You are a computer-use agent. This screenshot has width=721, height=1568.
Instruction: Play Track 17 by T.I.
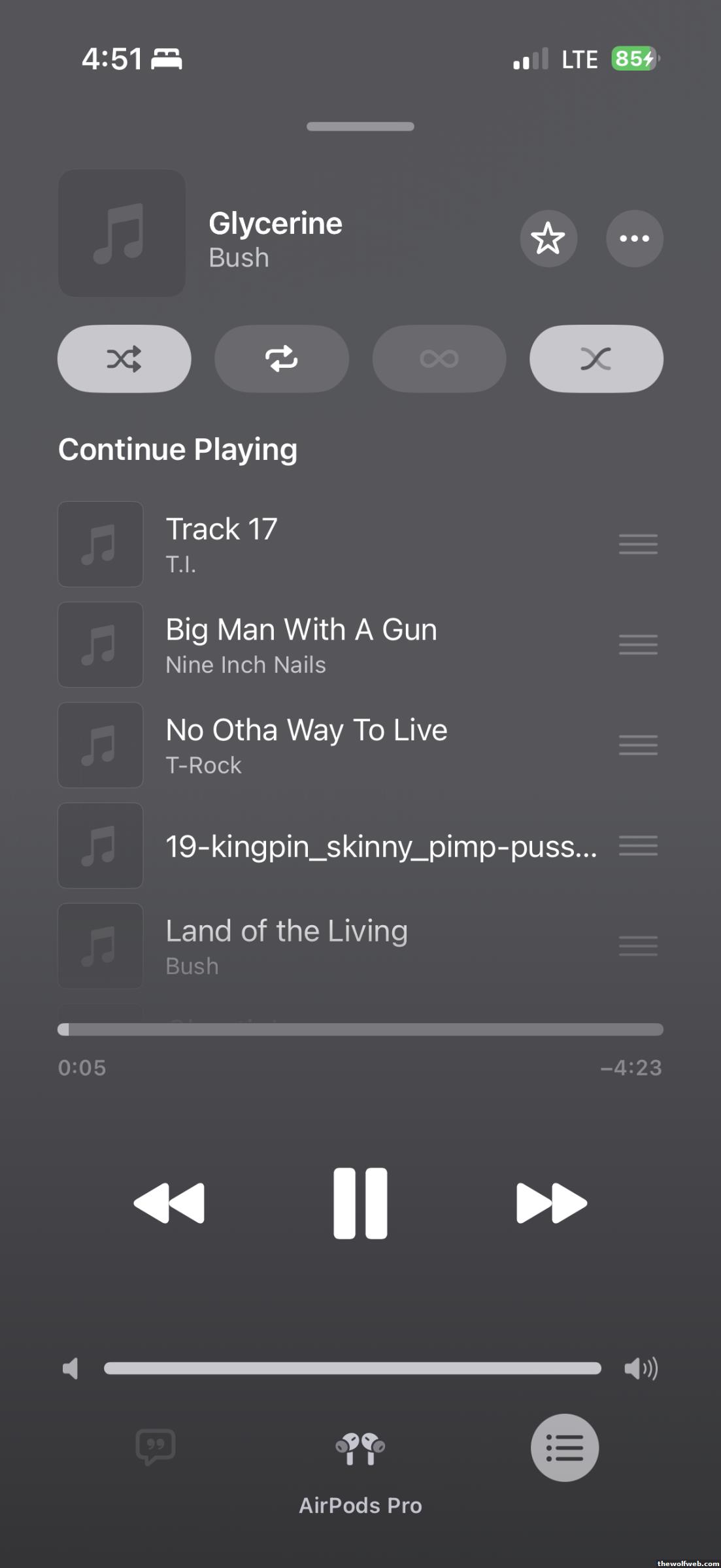[327, 544]
